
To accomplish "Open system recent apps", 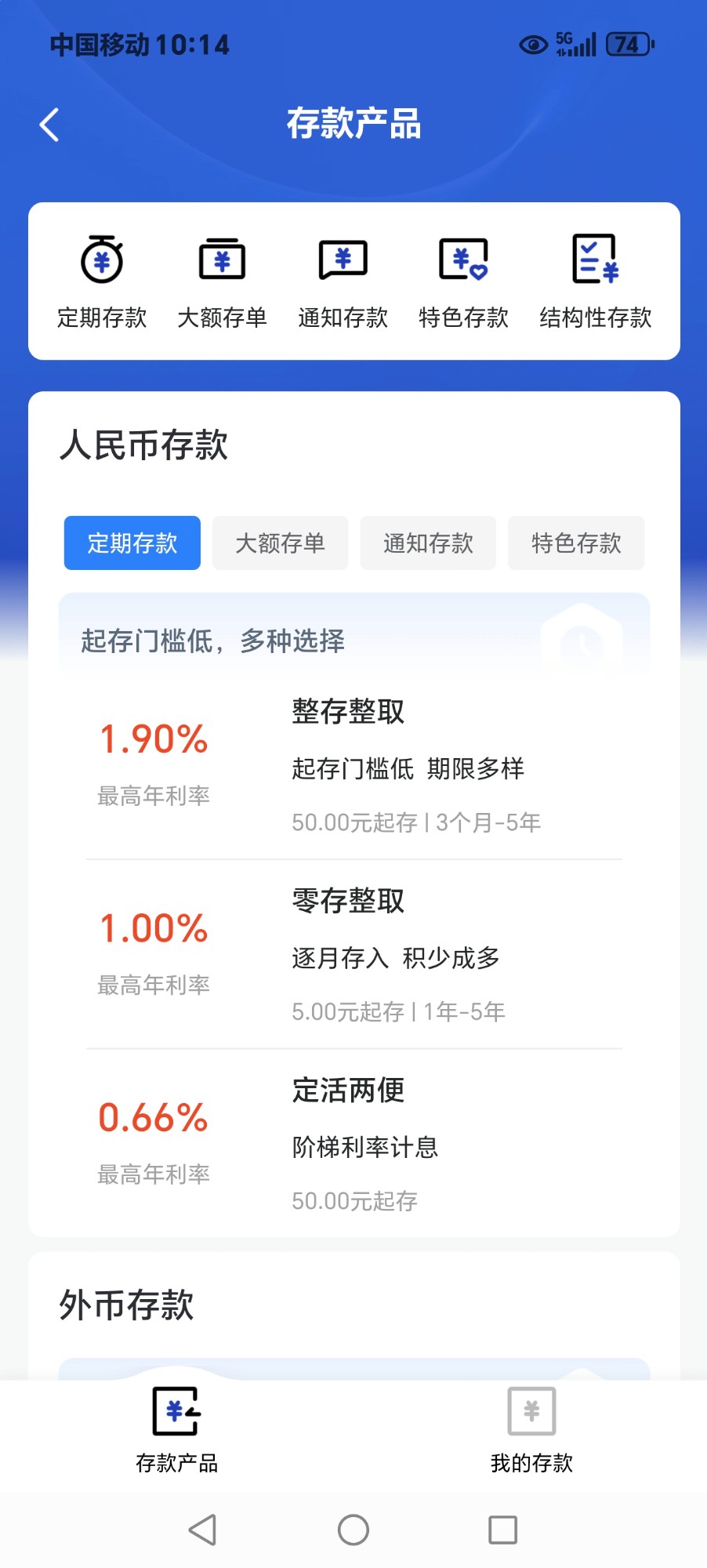I will [x=502, y=1530].
